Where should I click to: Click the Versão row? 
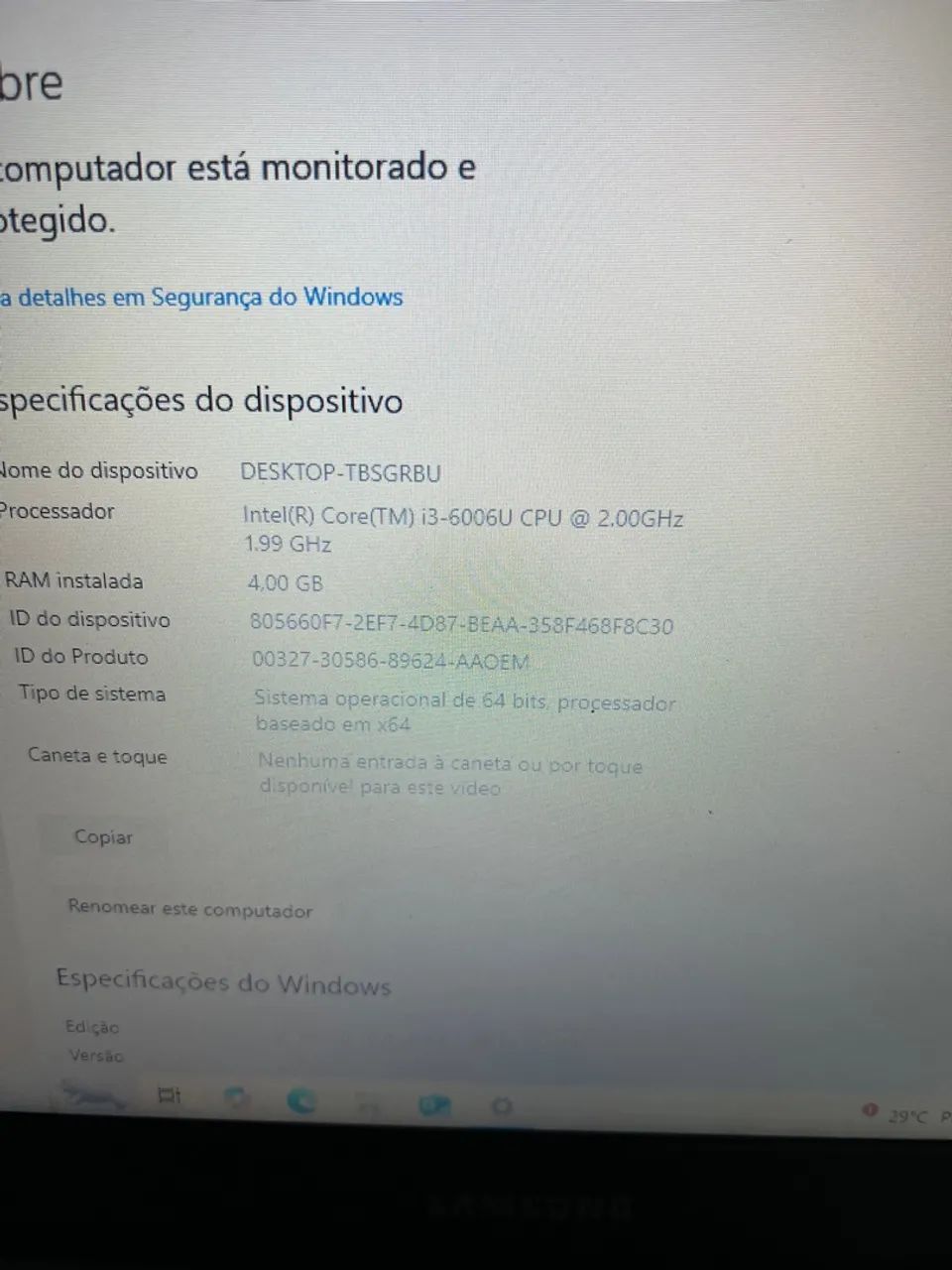[94, 1056]
